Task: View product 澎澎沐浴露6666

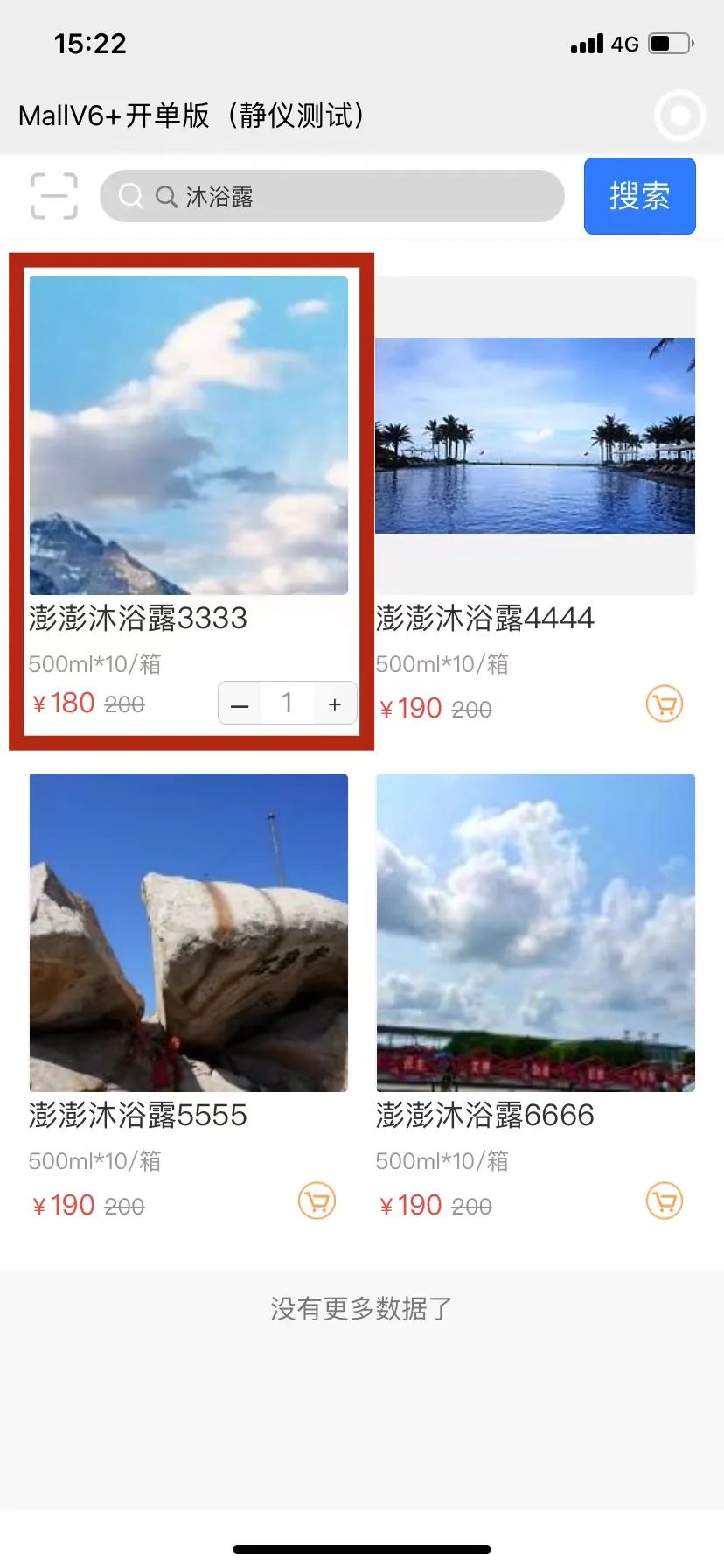Action: [x=535, y=933]
